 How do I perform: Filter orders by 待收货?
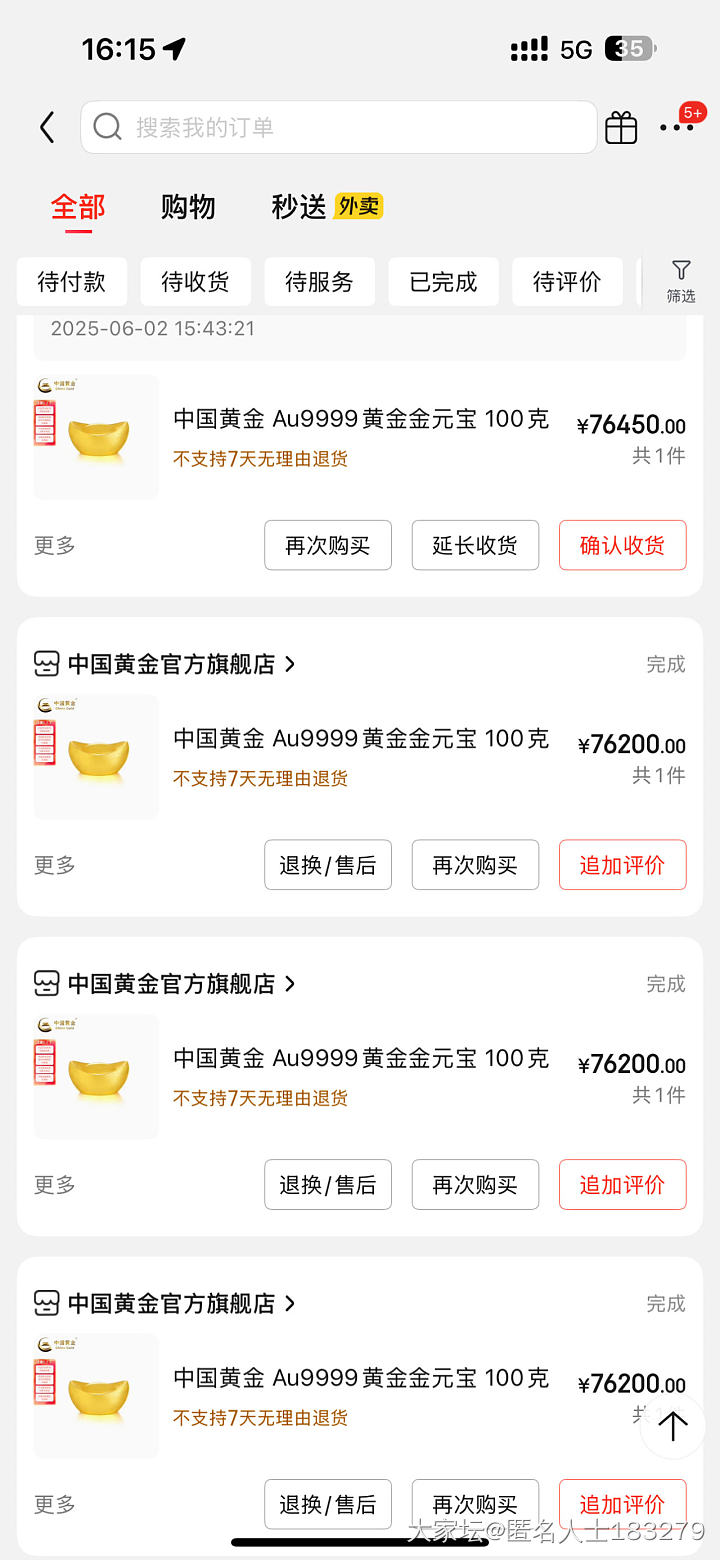click(196, 282)
